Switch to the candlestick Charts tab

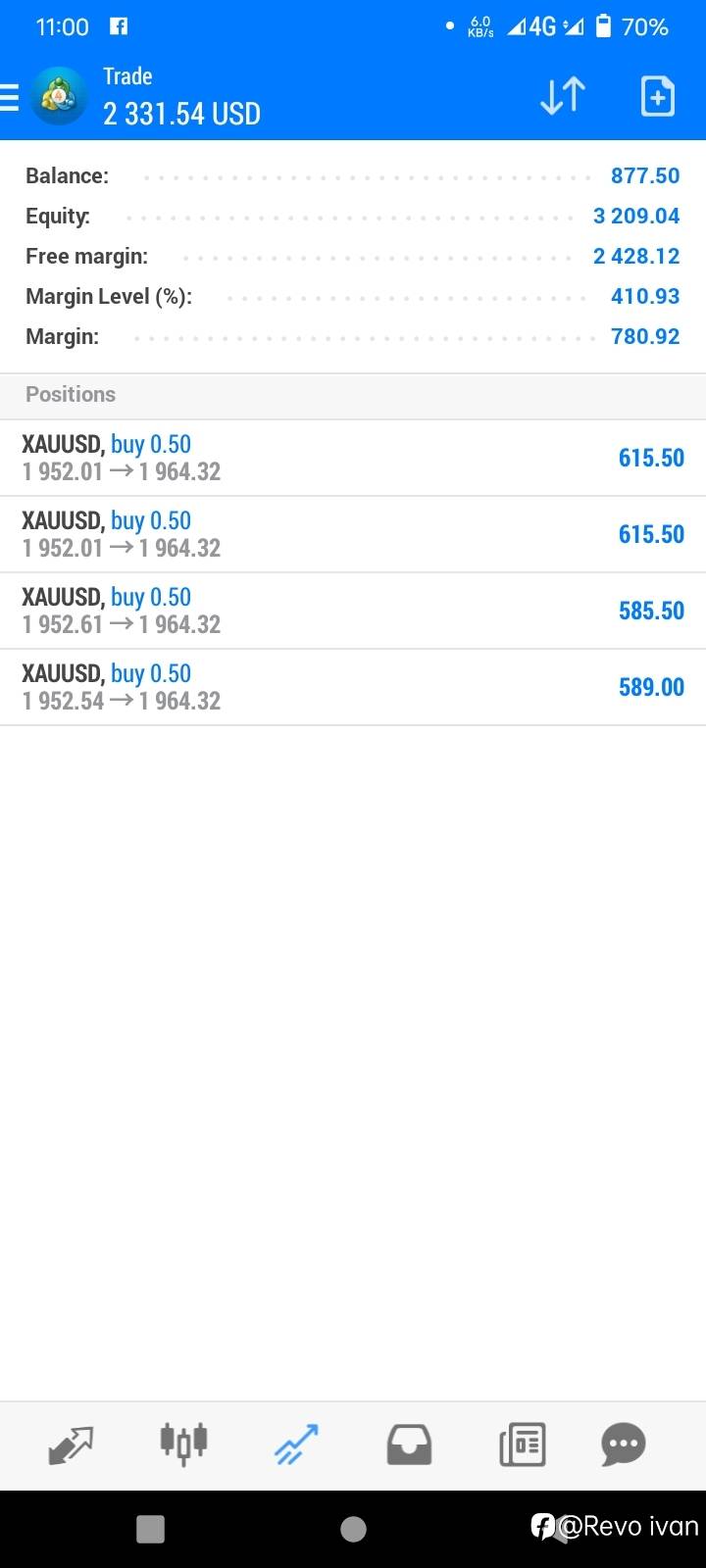point(183,1444)
